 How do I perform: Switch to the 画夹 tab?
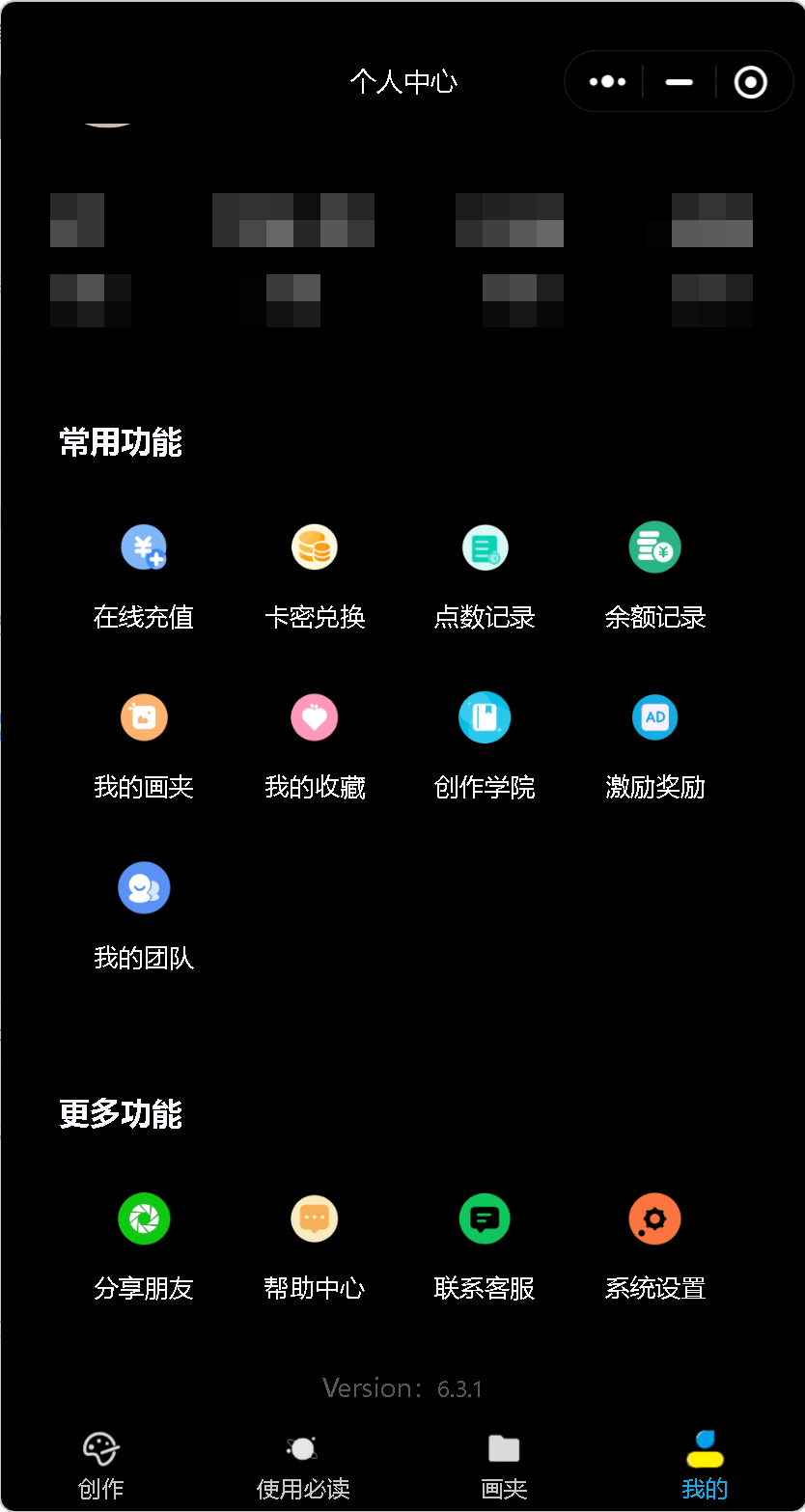(x=504, y=1465)
